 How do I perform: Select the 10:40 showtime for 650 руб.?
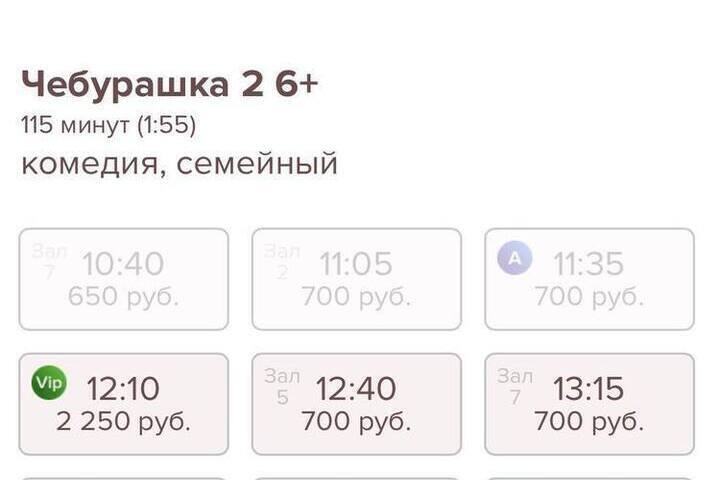pyautogui.click(x=123, y=279)
